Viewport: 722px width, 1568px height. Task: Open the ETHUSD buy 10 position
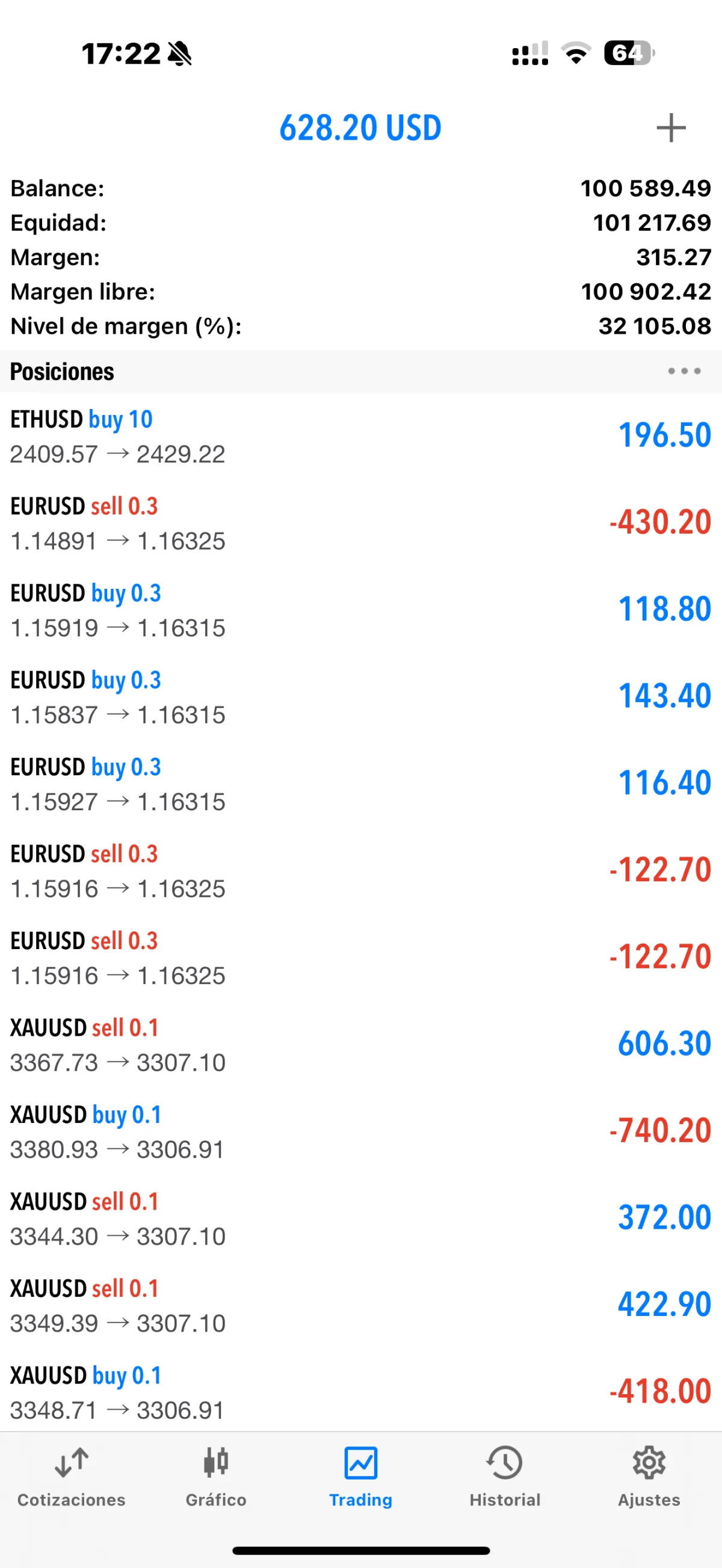[360, 436]
